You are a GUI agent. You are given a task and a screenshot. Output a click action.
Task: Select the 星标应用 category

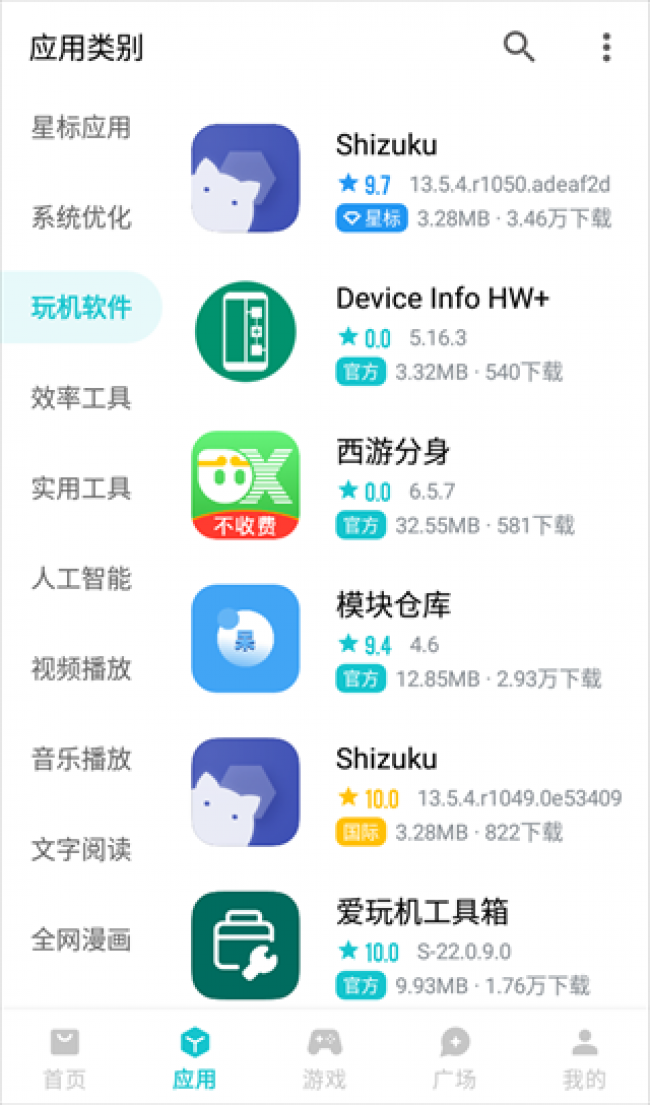tap(81, 128)
